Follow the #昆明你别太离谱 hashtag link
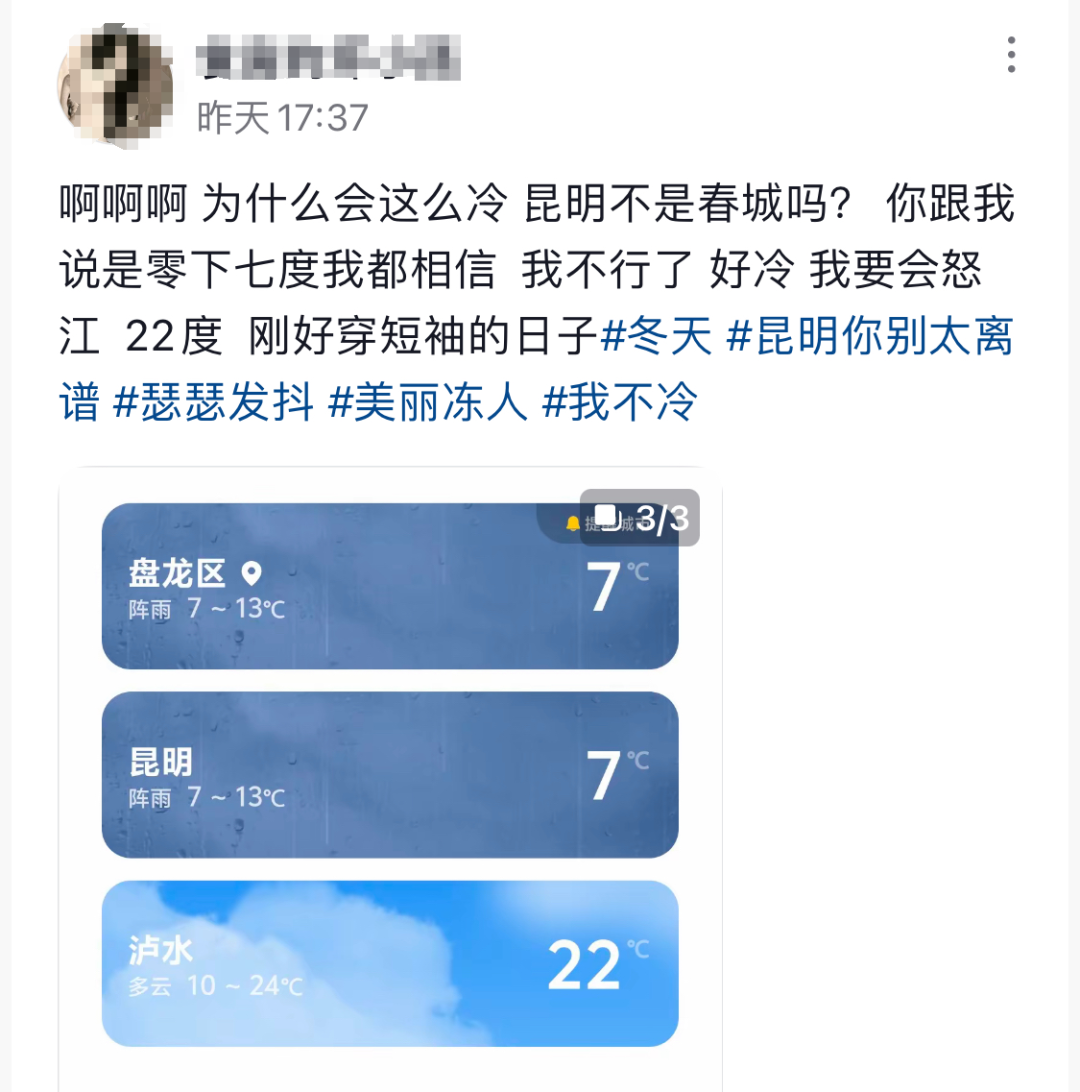1080x1092 pixels. click(868, 340)
